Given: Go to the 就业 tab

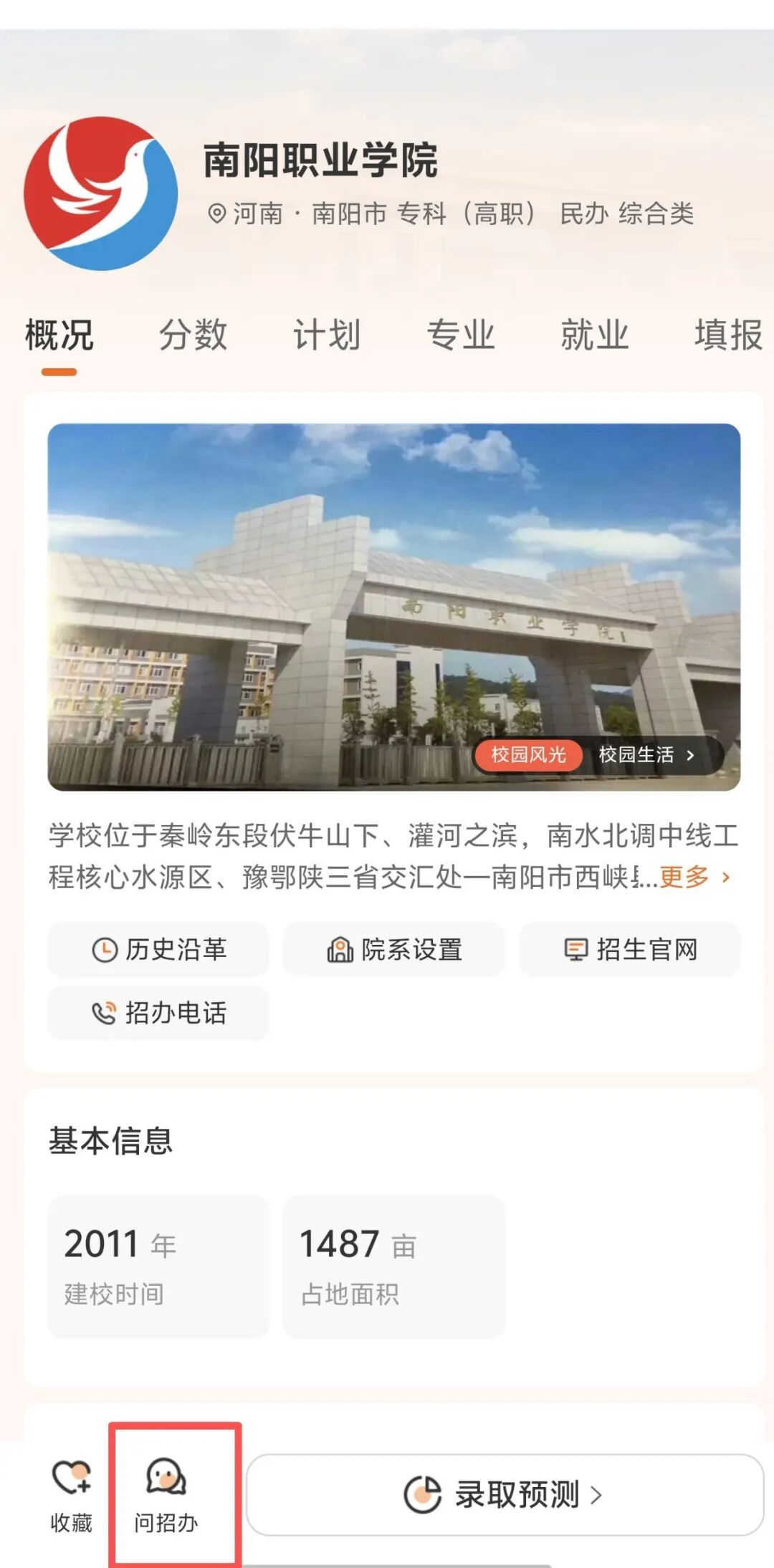Looking at the screenshot, I should (594, 335).
